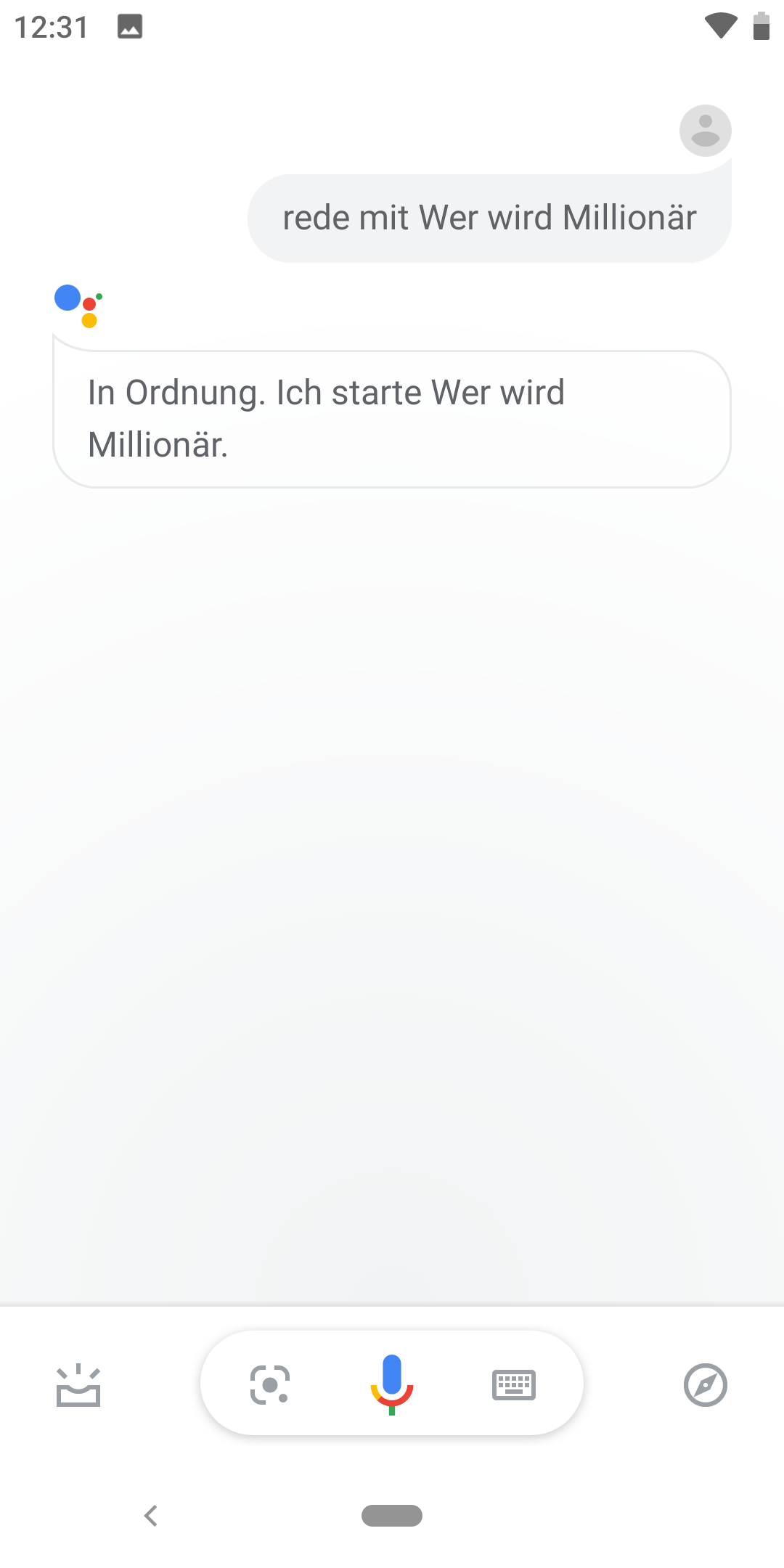Tap the home pill button
The width and height of the screenshot is (784, 1568).
coord(392,1516)
